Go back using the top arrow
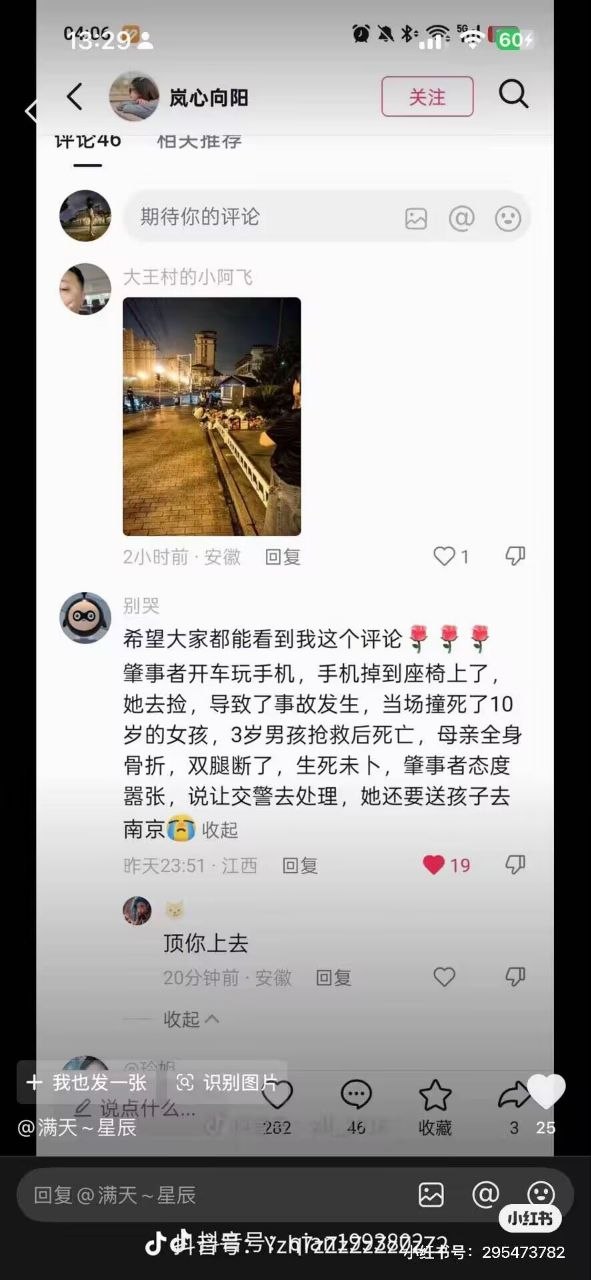 pos(74,96)
